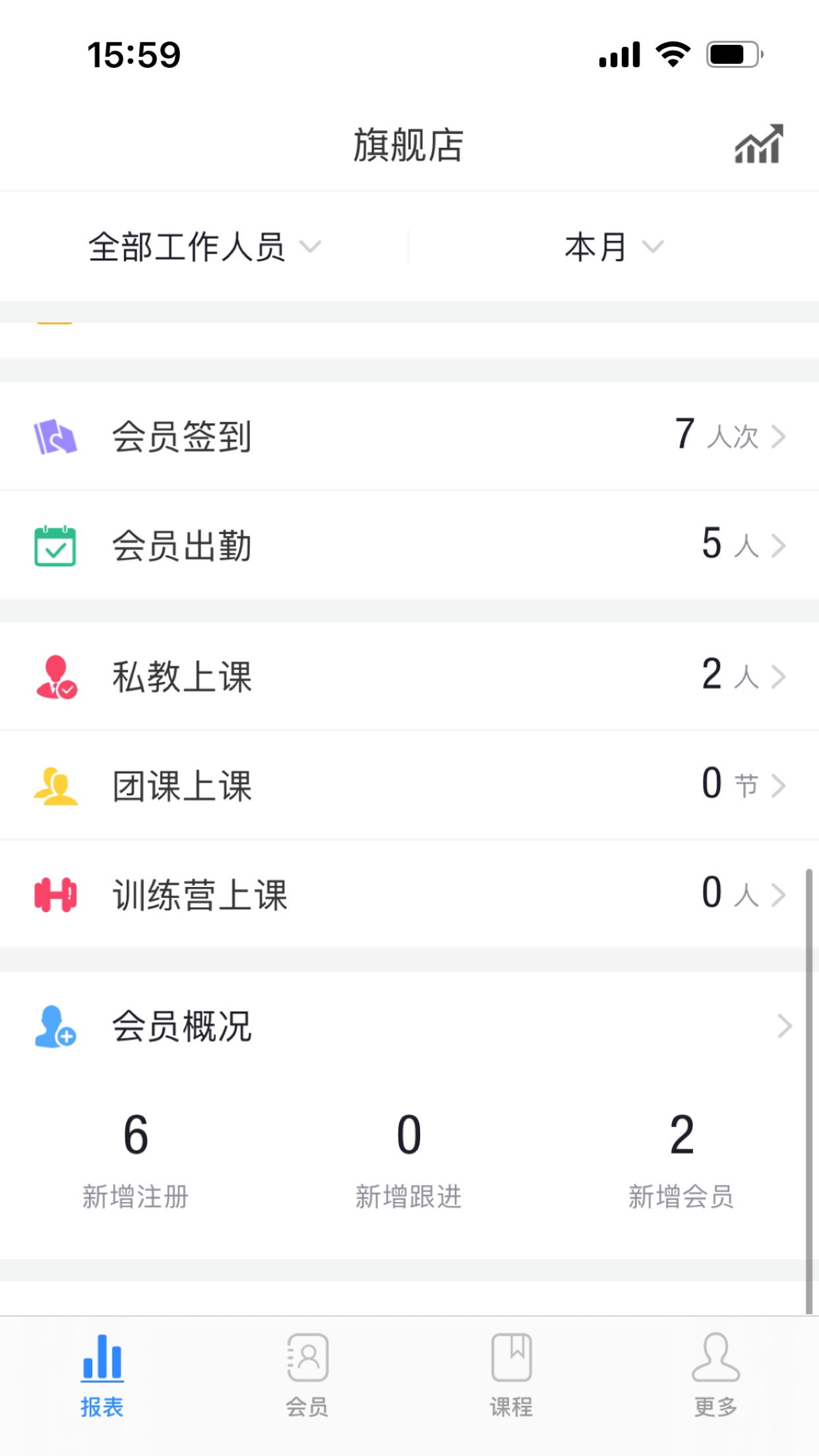Open 训练营上课 report
The height and width of the screenshot is (1456, 819).
pyautogui.click(x=409, y=895)
